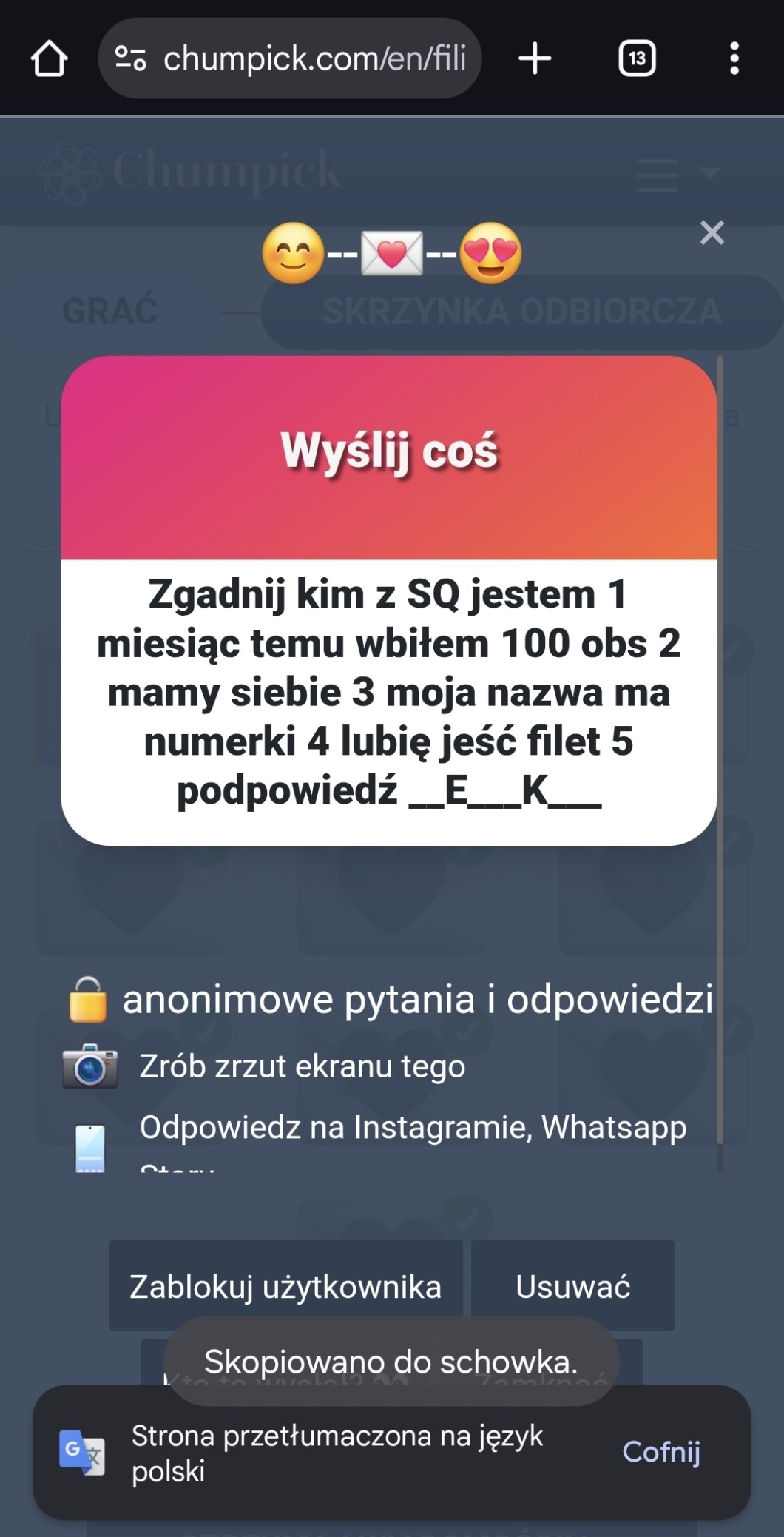Block the user with Zablokuj użytkownika

[x=285, y=1286]
